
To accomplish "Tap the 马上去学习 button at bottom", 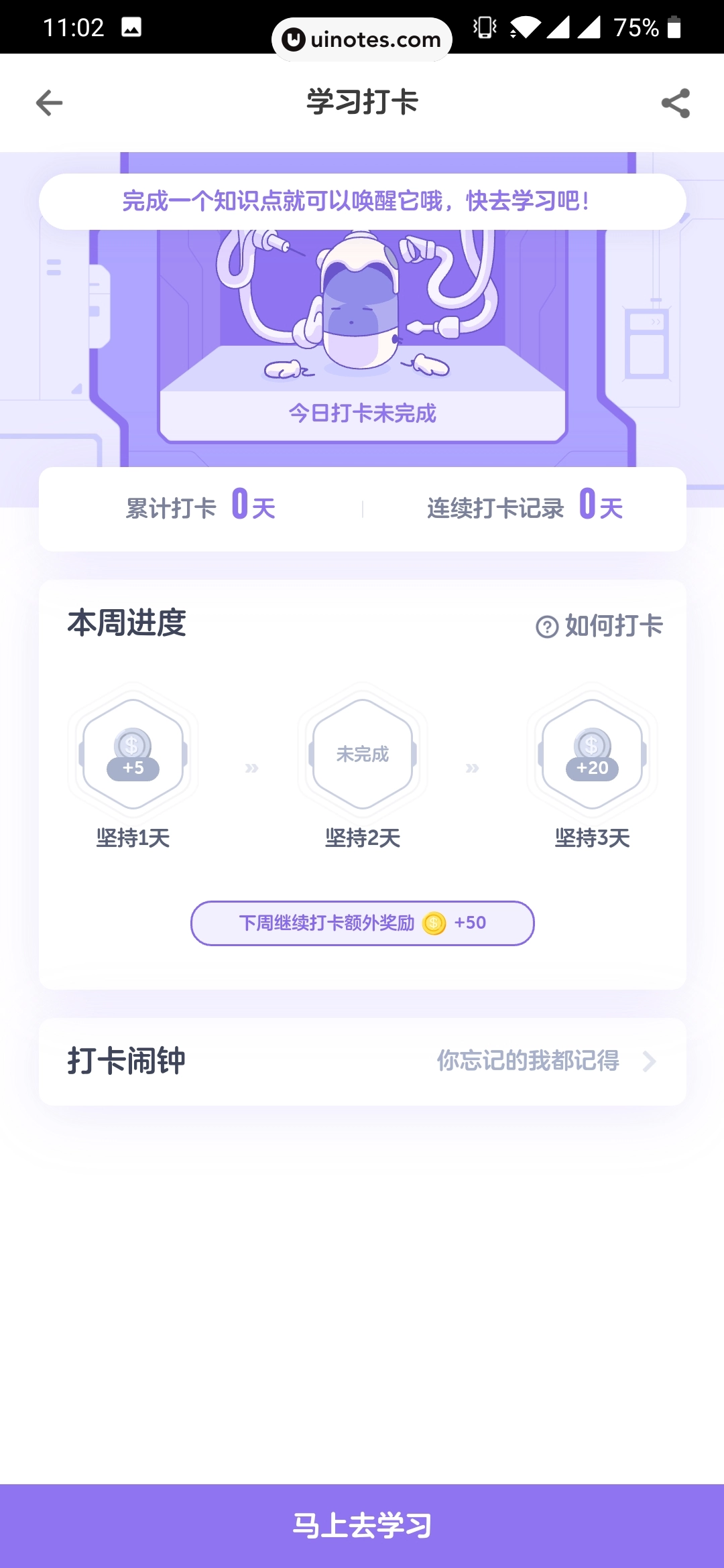I will (x=362, y=1525).
